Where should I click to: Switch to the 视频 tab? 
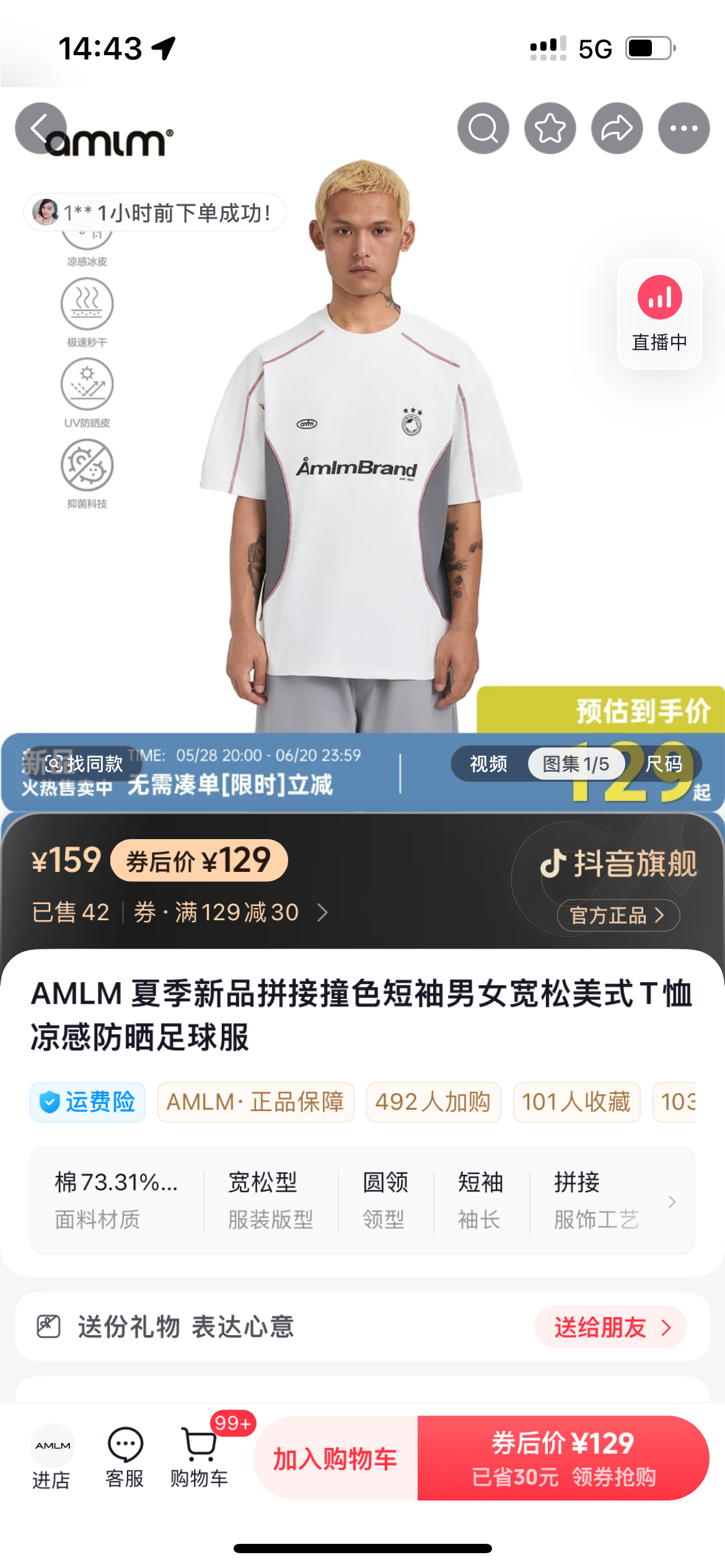pyautogui.click(x=488, y=764)
